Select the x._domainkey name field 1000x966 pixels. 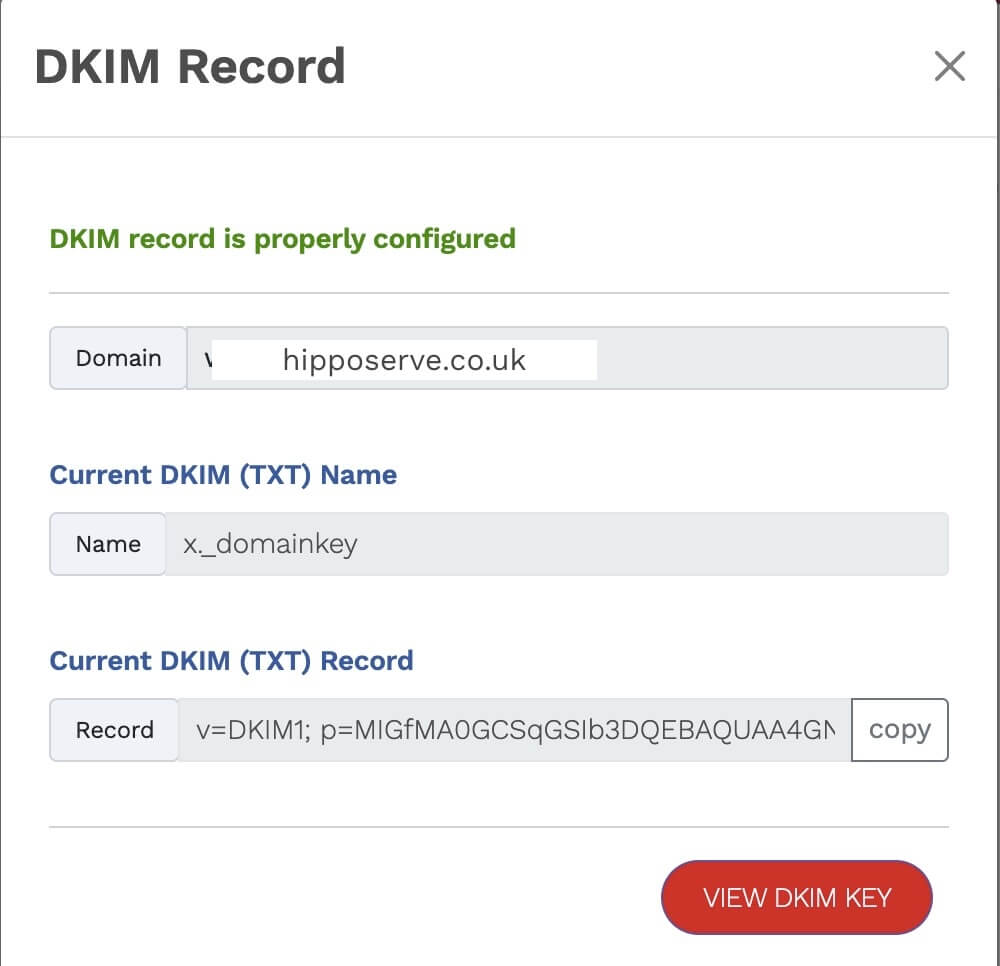click(x=555, y=544)
